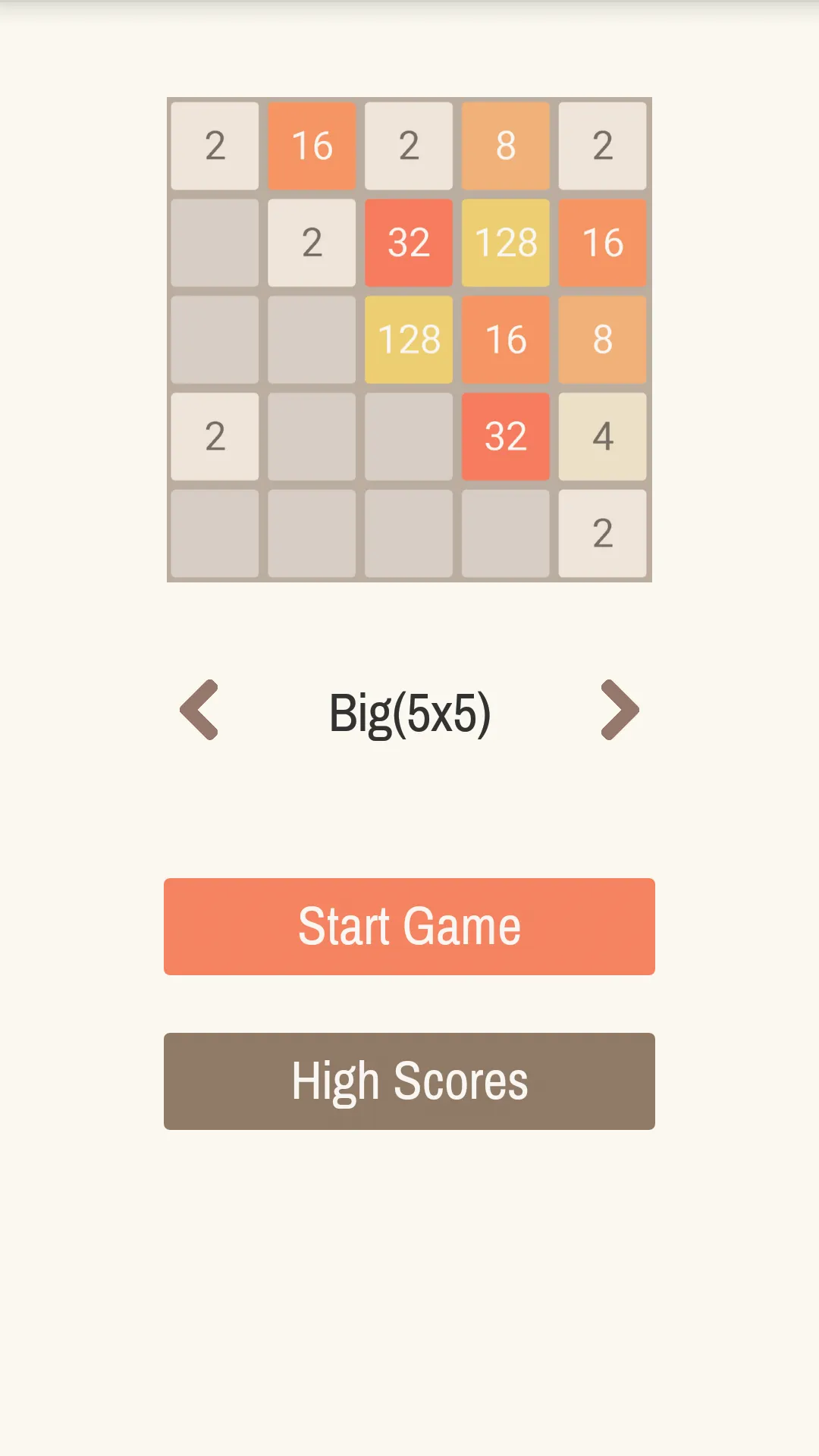Click the orange 8 tile in the top row
This screenshot has height=1456, width=819.
506,146
